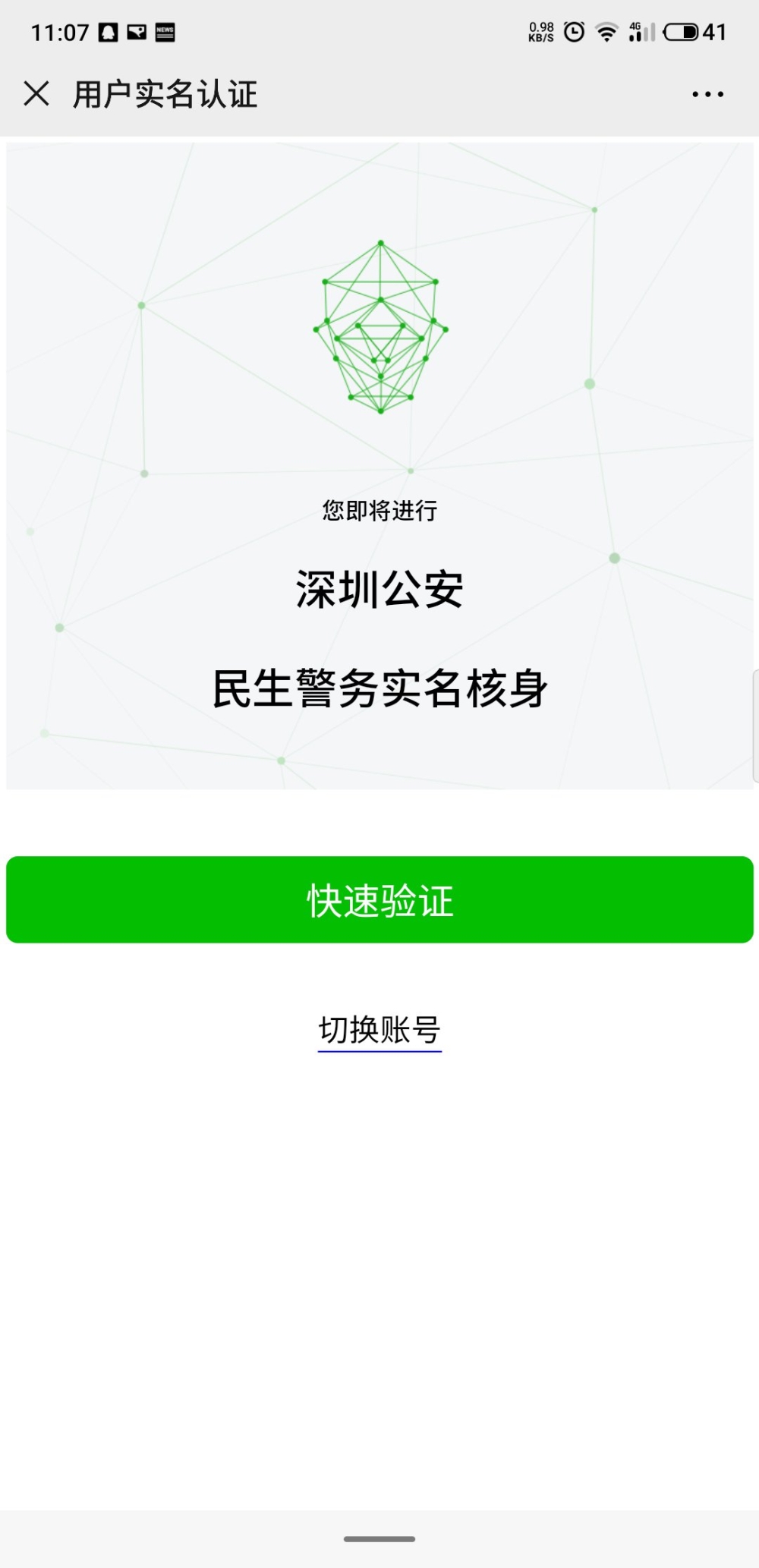
Task: Open the three-dot overflow menu
Action: pyautogui.click(x=707, y=94)
